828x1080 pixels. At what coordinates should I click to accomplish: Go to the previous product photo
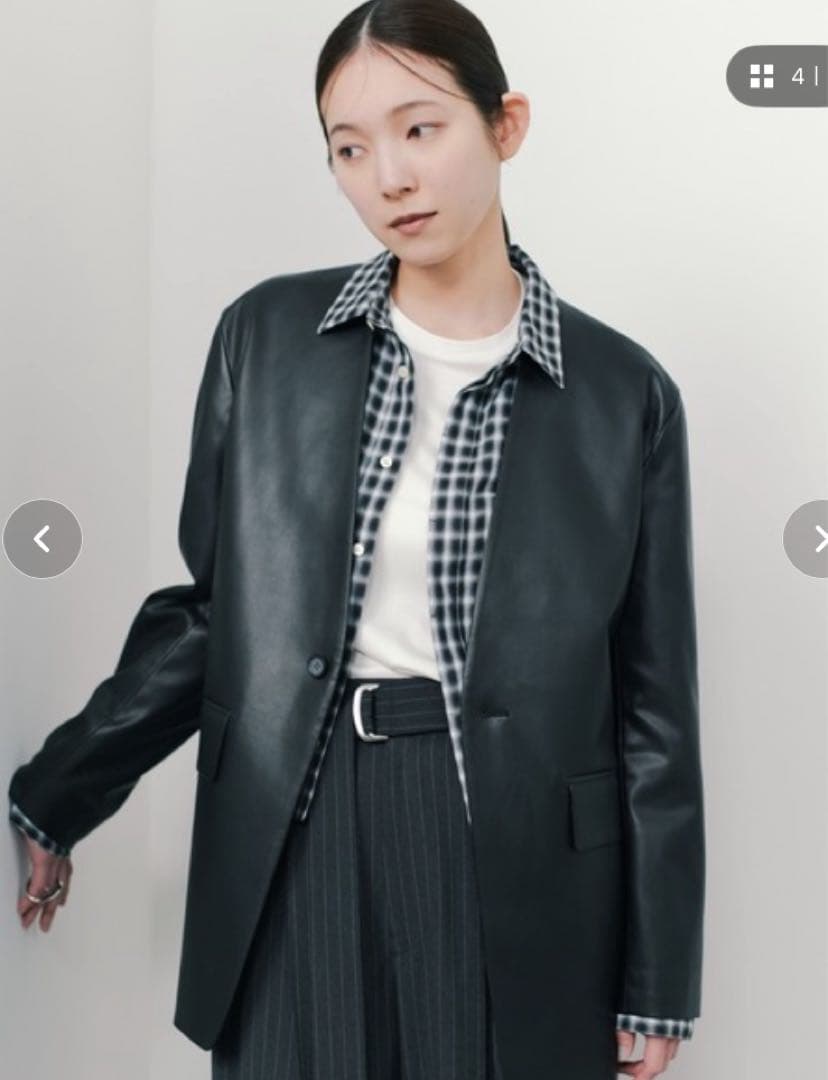point(42,539)
